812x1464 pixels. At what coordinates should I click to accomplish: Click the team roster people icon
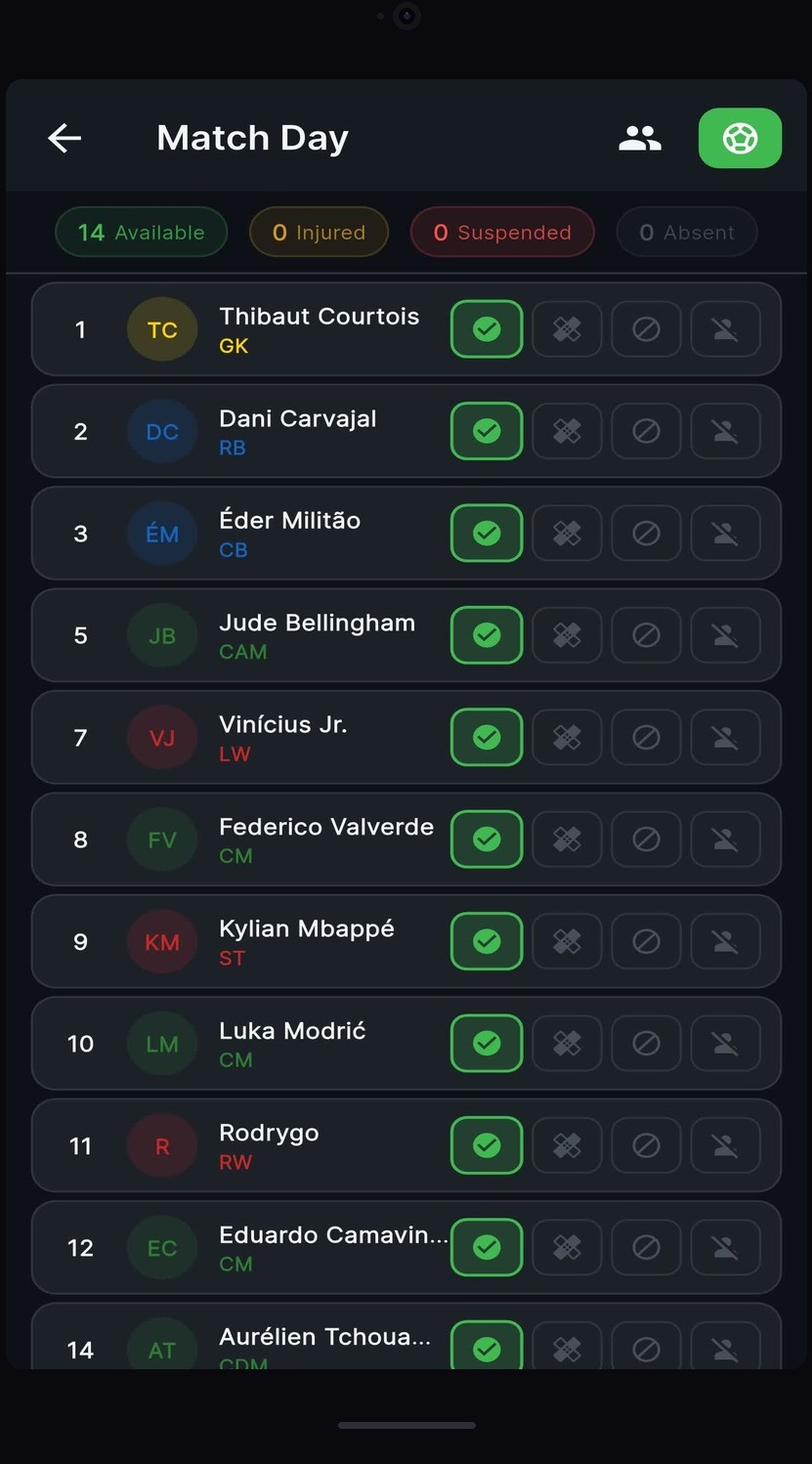click(x=640, y=138)
